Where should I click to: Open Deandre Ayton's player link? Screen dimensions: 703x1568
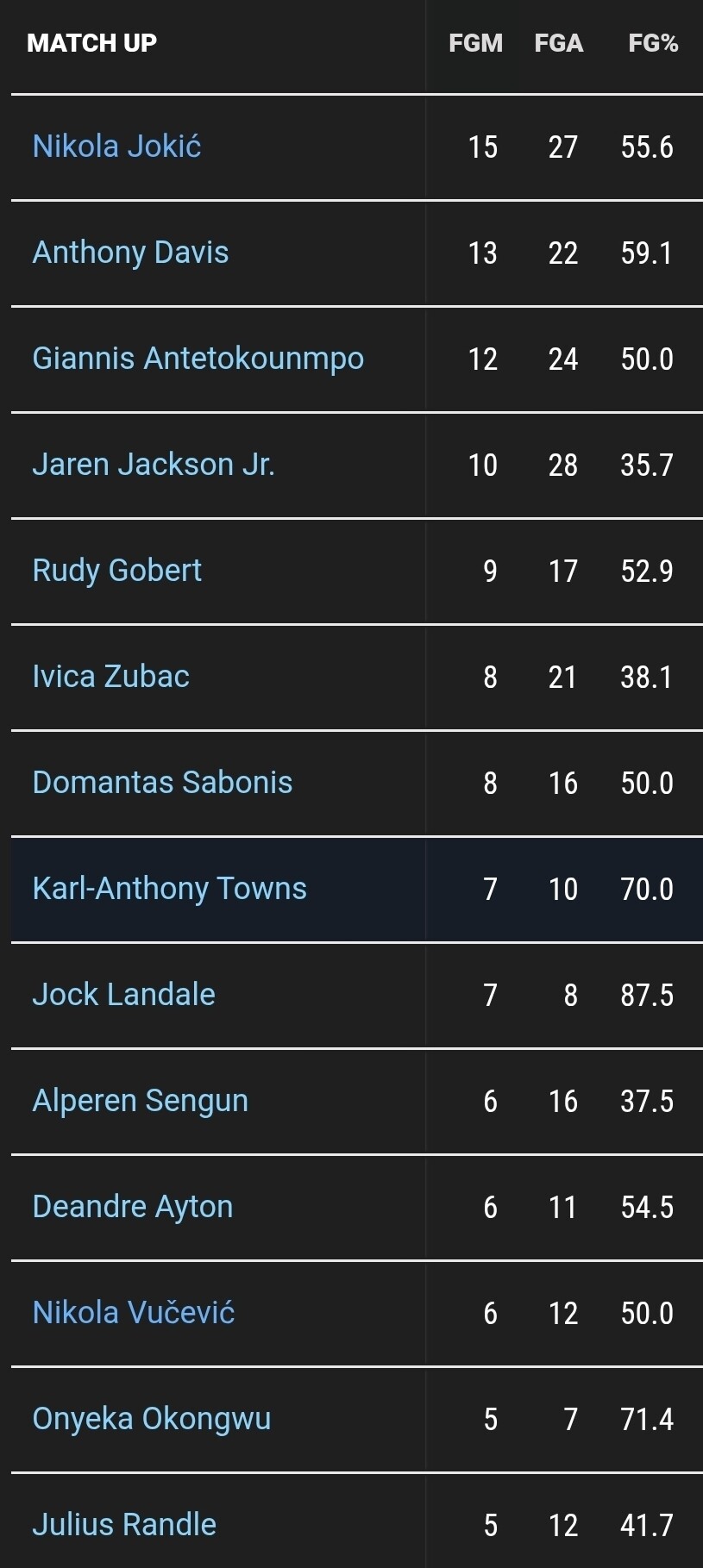(x=132, y=1207)
